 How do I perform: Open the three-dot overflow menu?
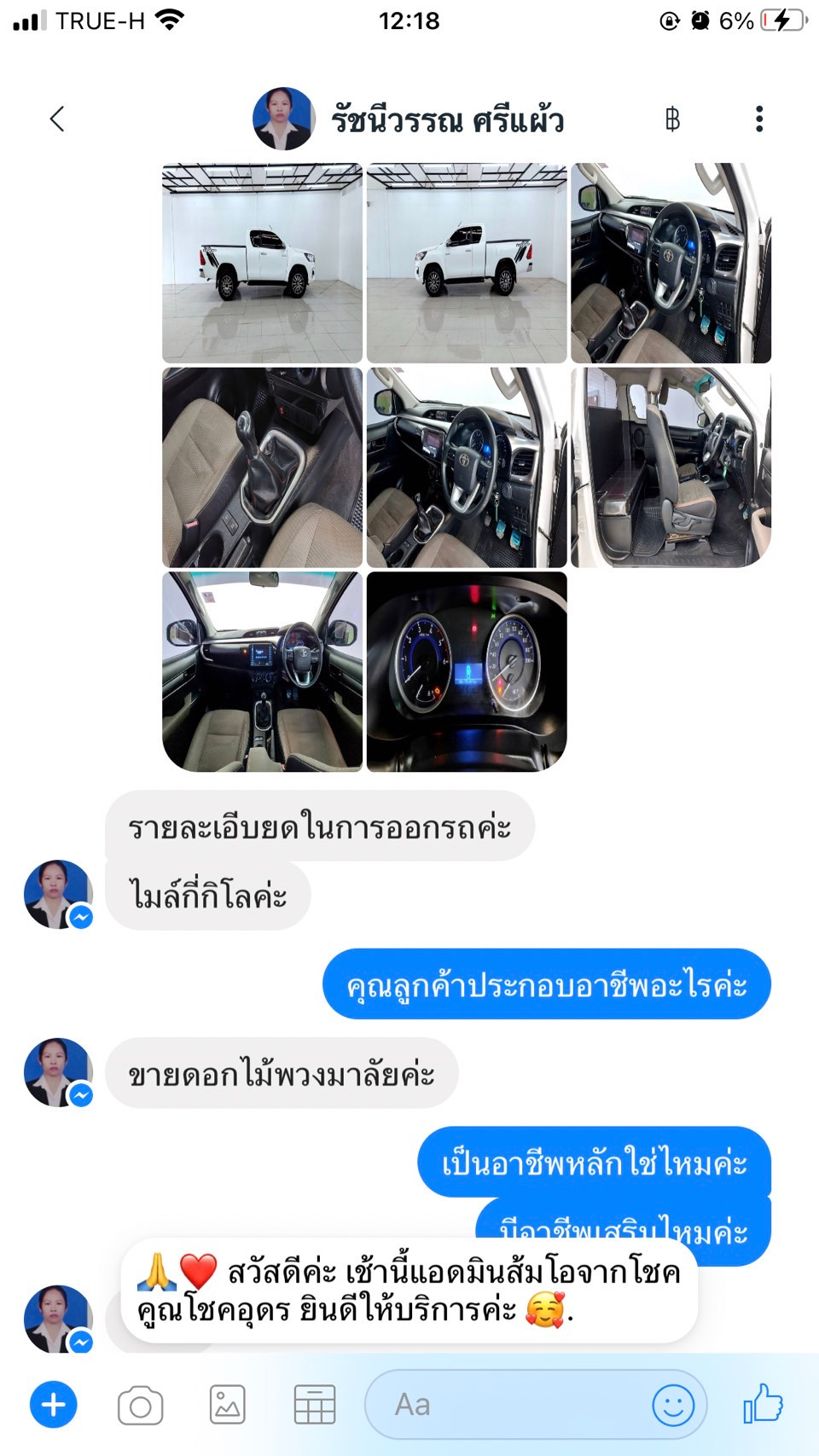[x=758, y=119]
